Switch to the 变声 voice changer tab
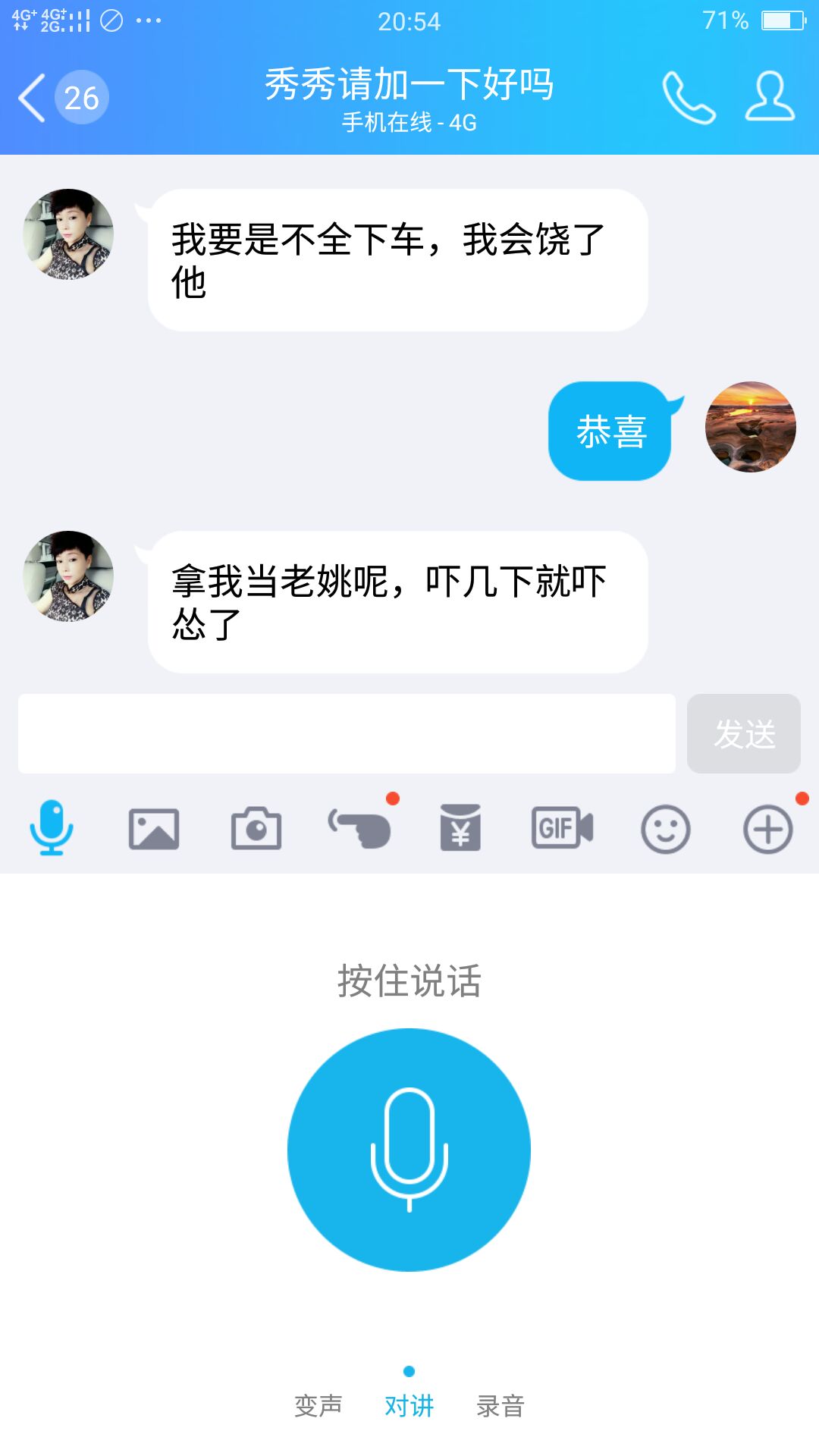Viewport: 819px width, 1456px height. [x=318, y=1406]
